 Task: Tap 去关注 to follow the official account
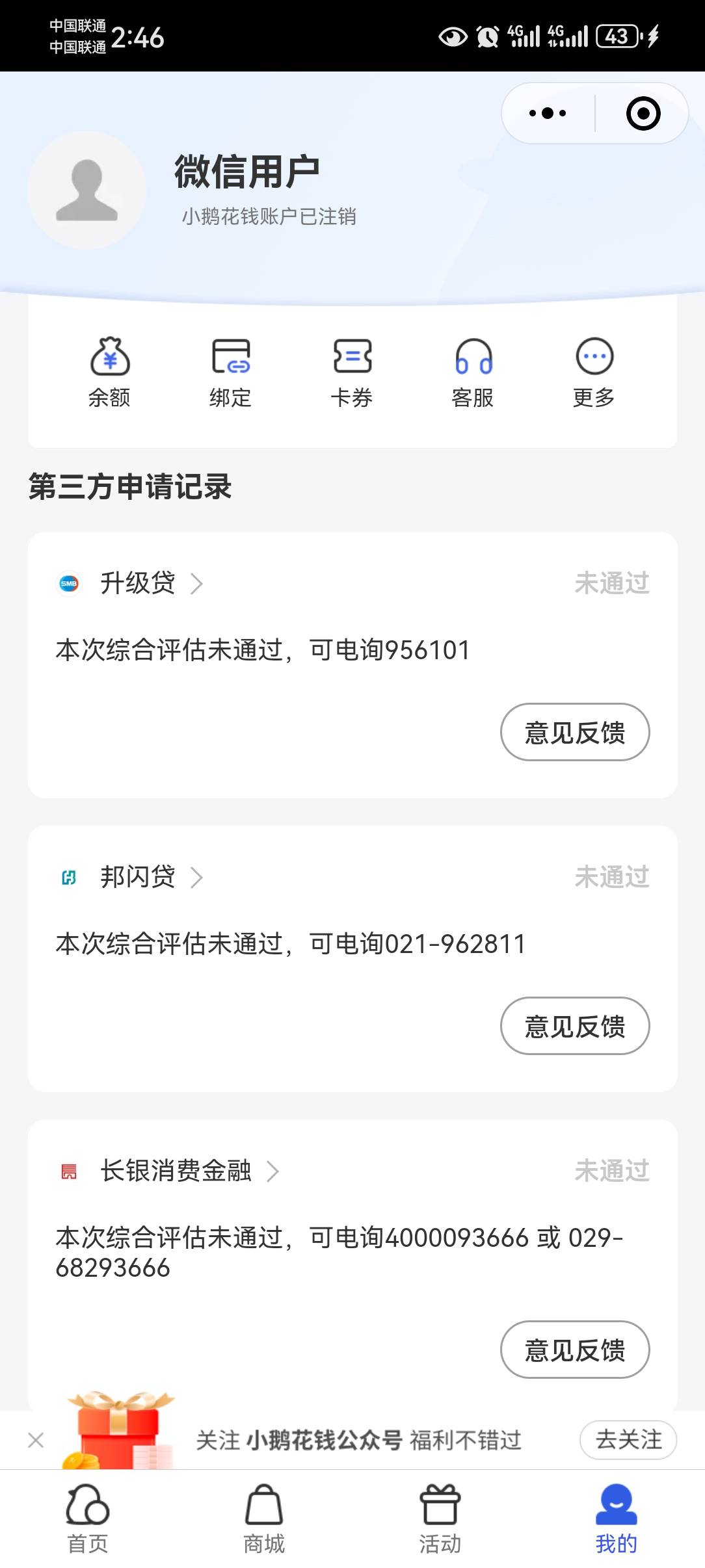click(628, 1440)
